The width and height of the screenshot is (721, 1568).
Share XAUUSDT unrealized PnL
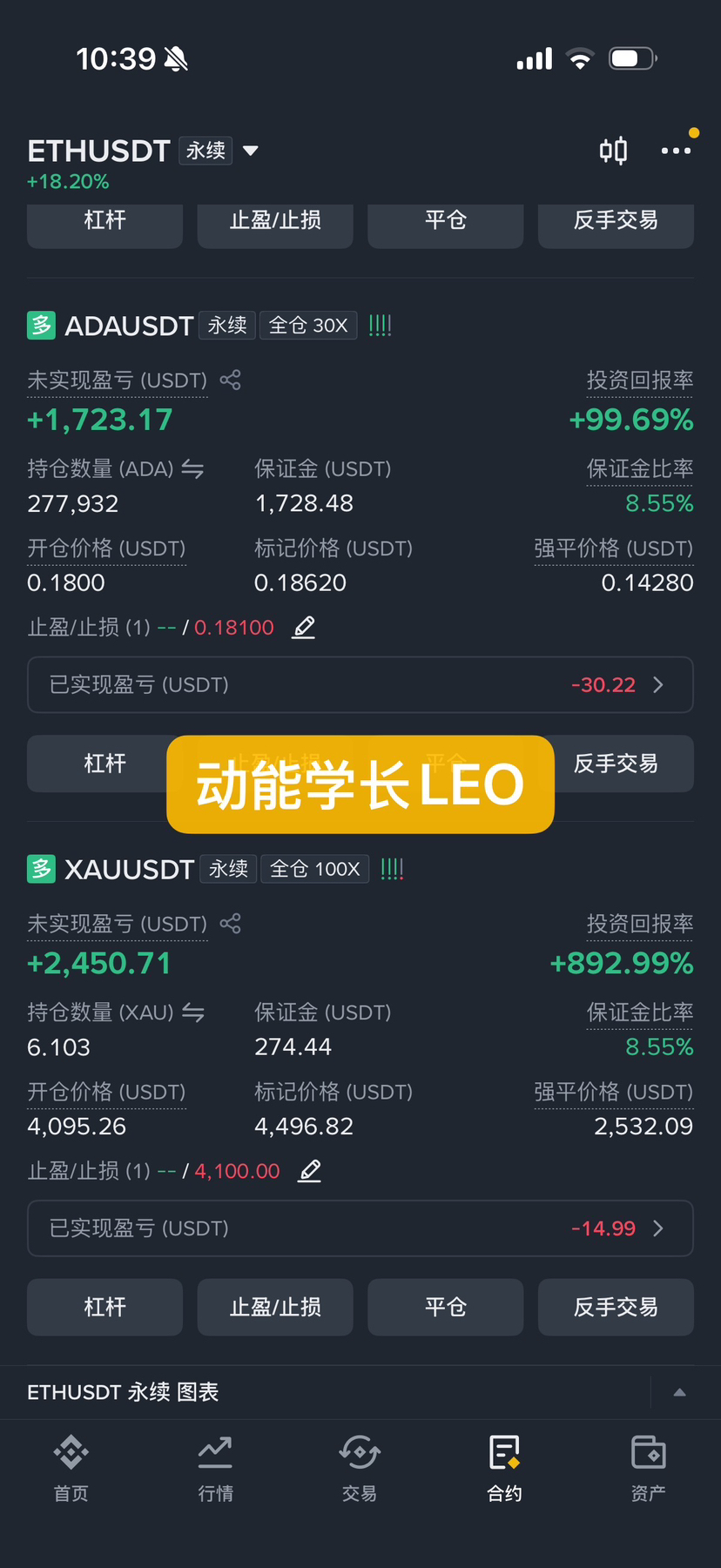230,923
